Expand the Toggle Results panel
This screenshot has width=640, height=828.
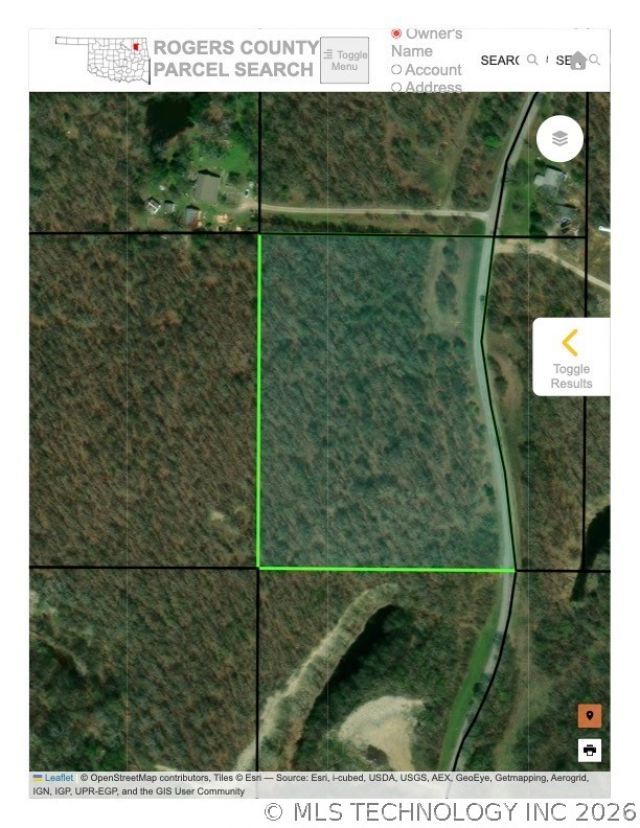pyautogui.click(x=571, y=357)
